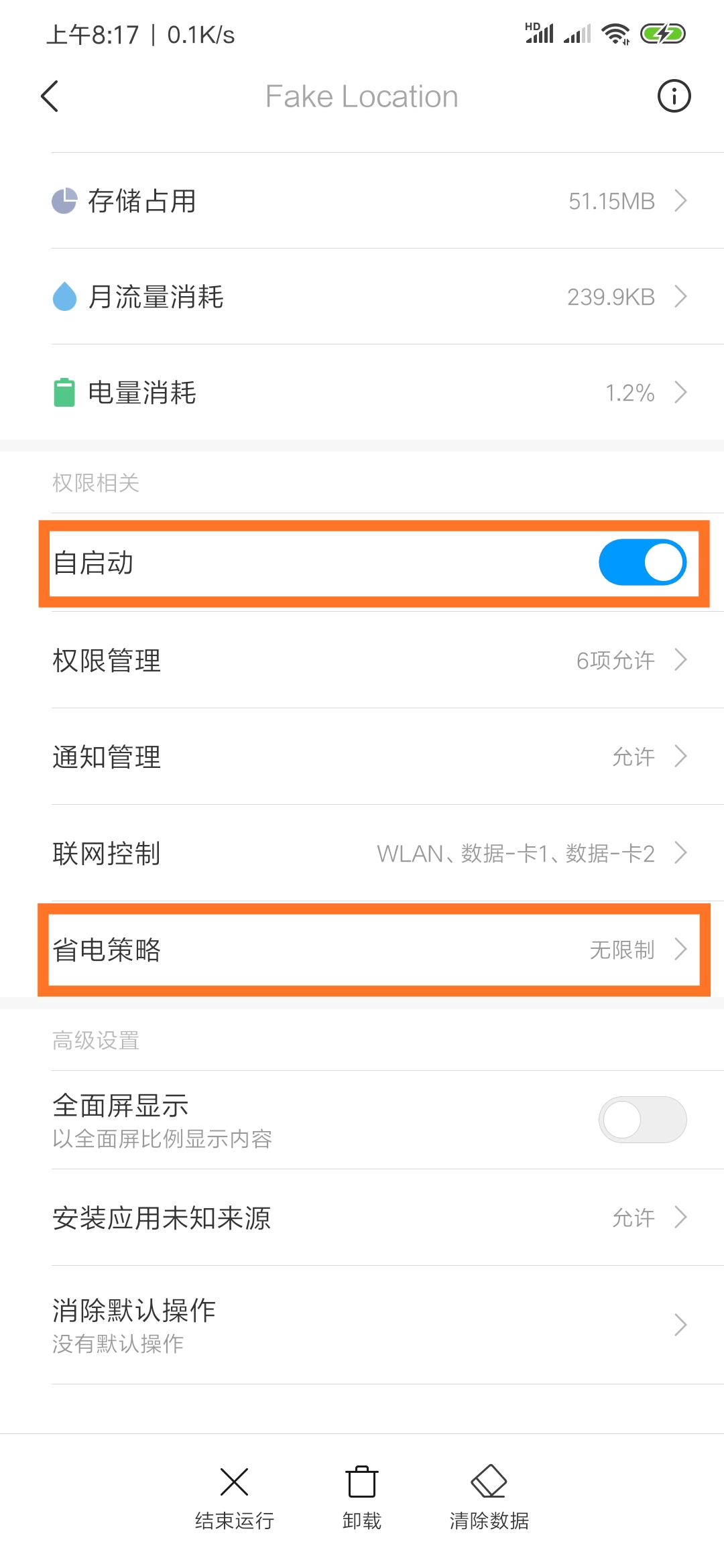
Task: Open 电量消耗 battery usage
Action: (362, 392)
